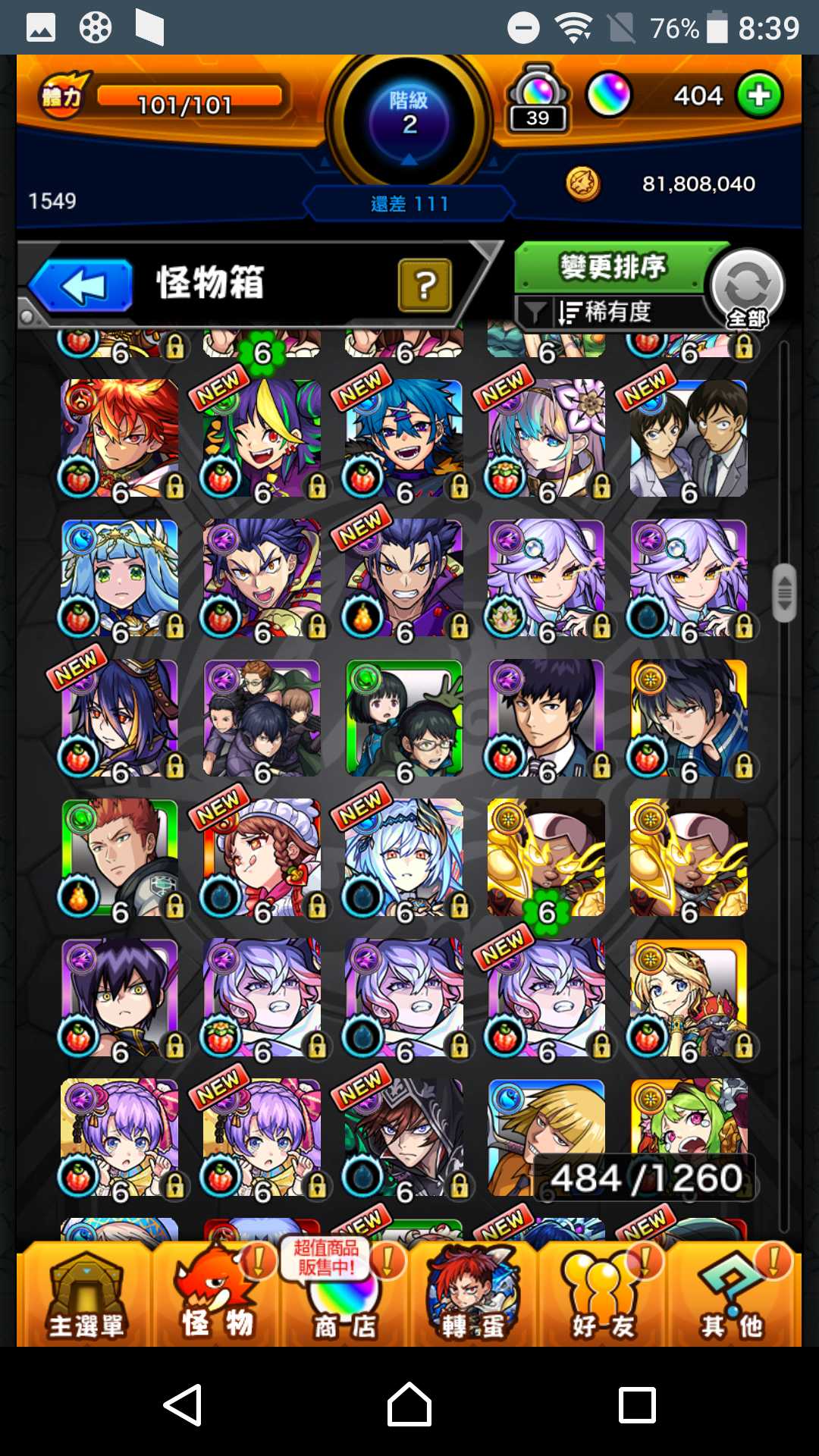Viewport: 819px width, 1456px height.
Task: Open the 商店 shop tab
Action: 345,1298
